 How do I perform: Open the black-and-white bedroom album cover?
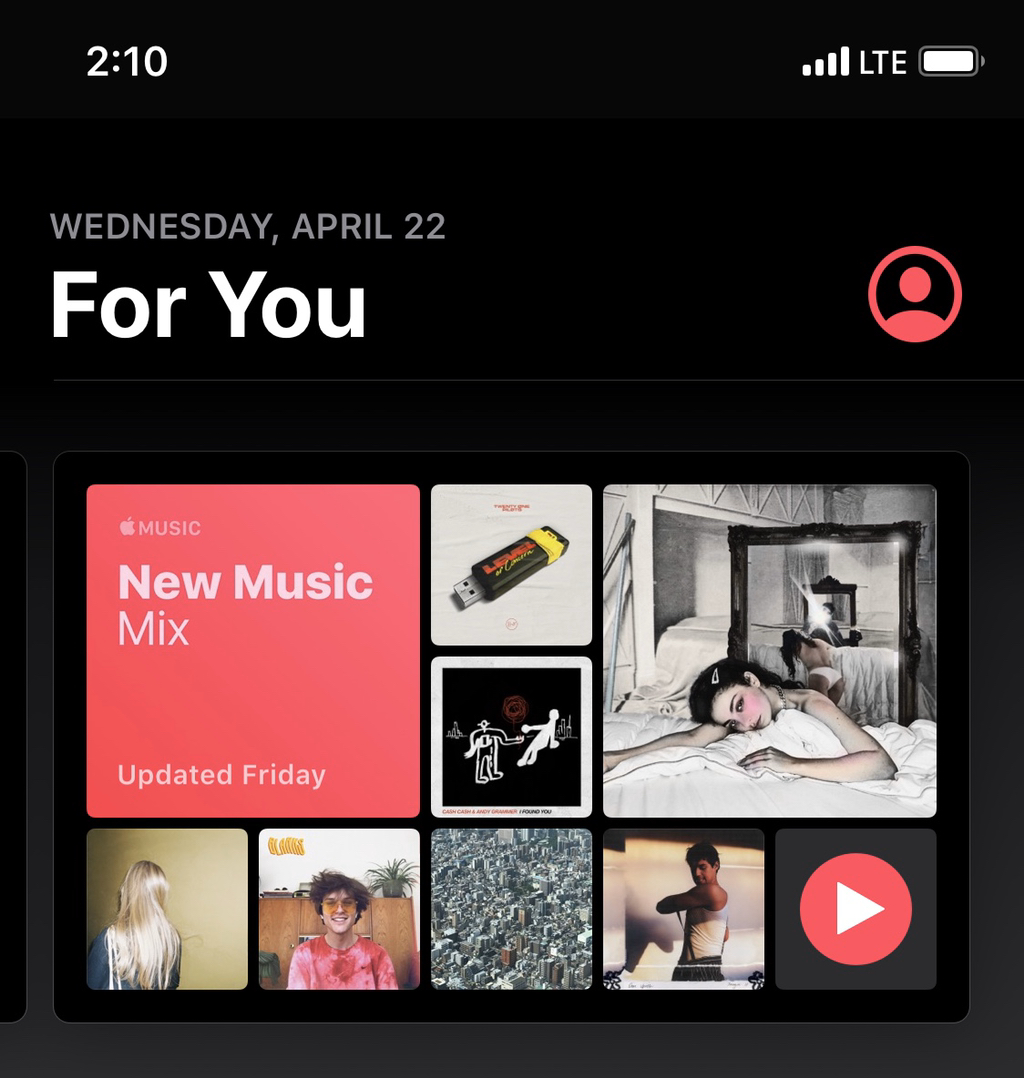pyautogui.click(x=769, y=650)
